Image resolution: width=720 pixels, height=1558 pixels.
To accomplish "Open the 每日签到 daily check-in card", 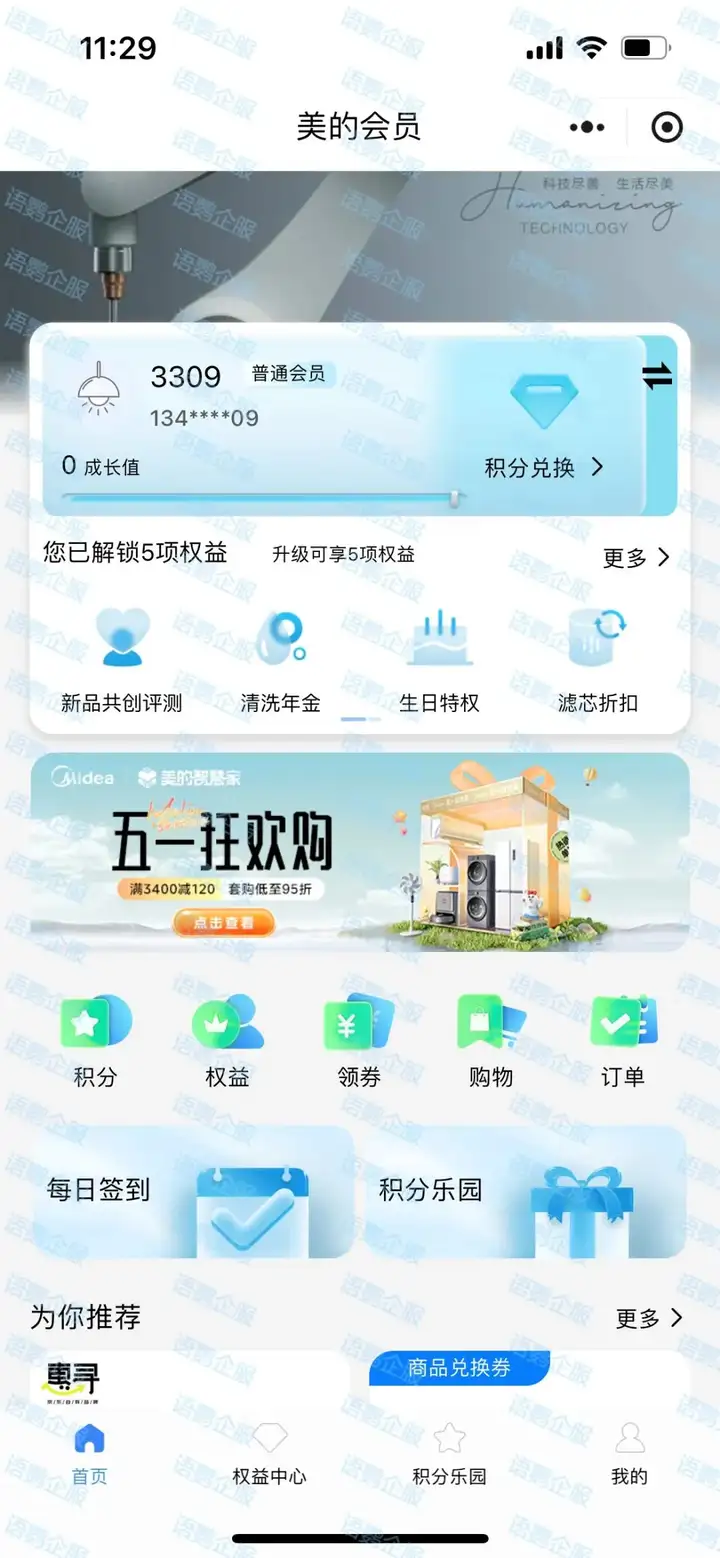I will click(x=193, y=1192).
